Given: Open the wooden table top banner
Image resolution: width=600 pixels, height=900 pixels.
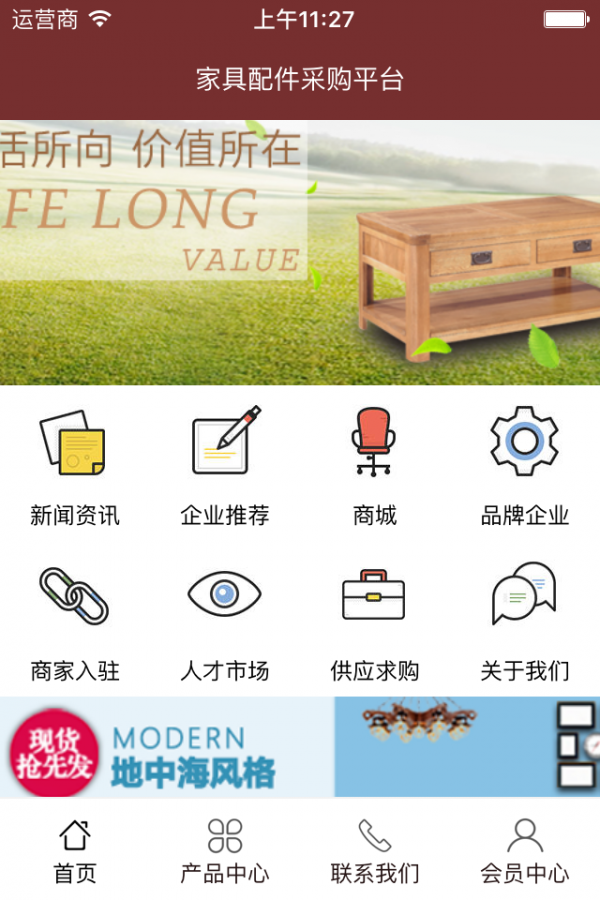Looking at the screenshot, I should pos(300,252).
